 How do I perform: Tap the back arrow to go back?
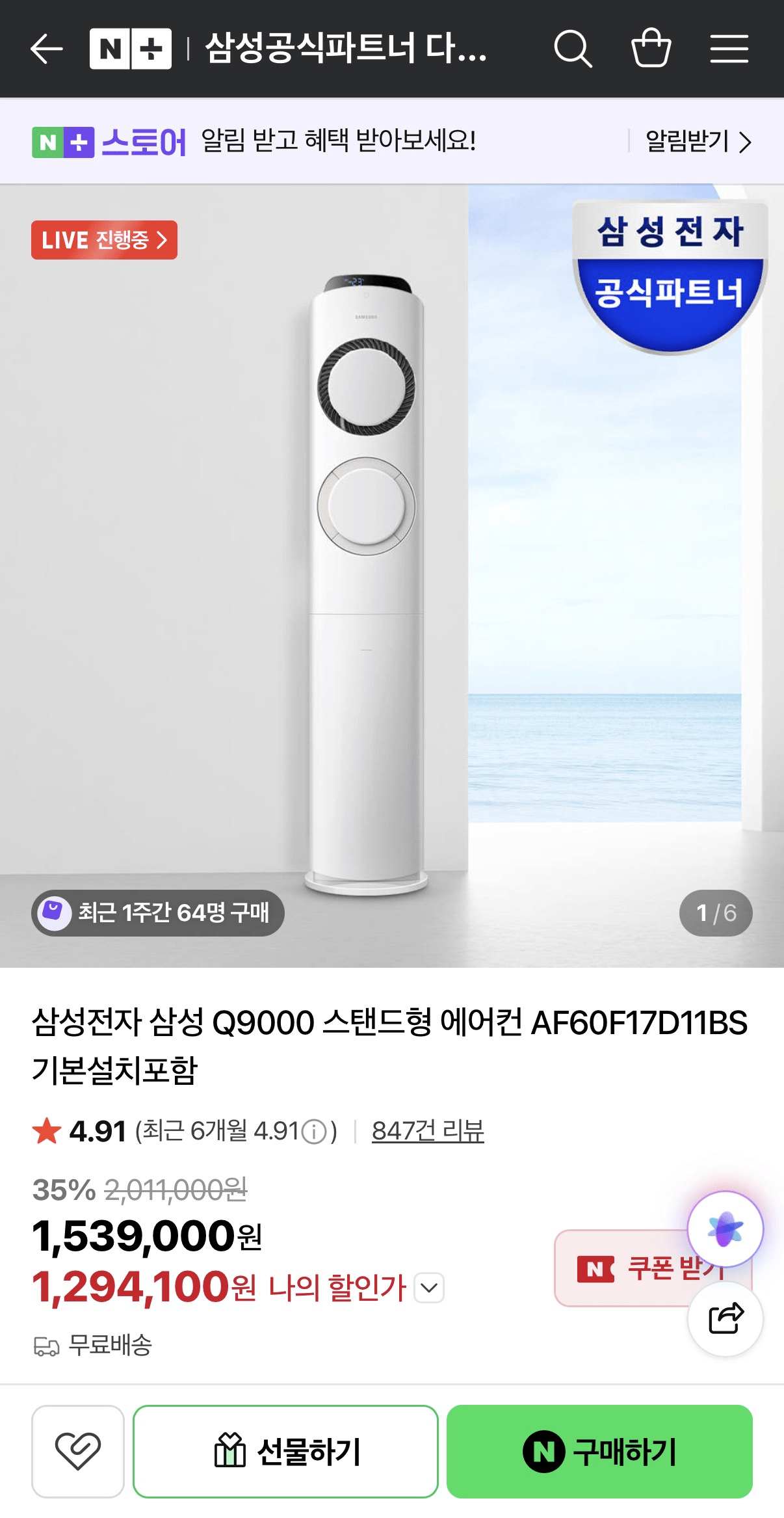(x=47, y=49)
